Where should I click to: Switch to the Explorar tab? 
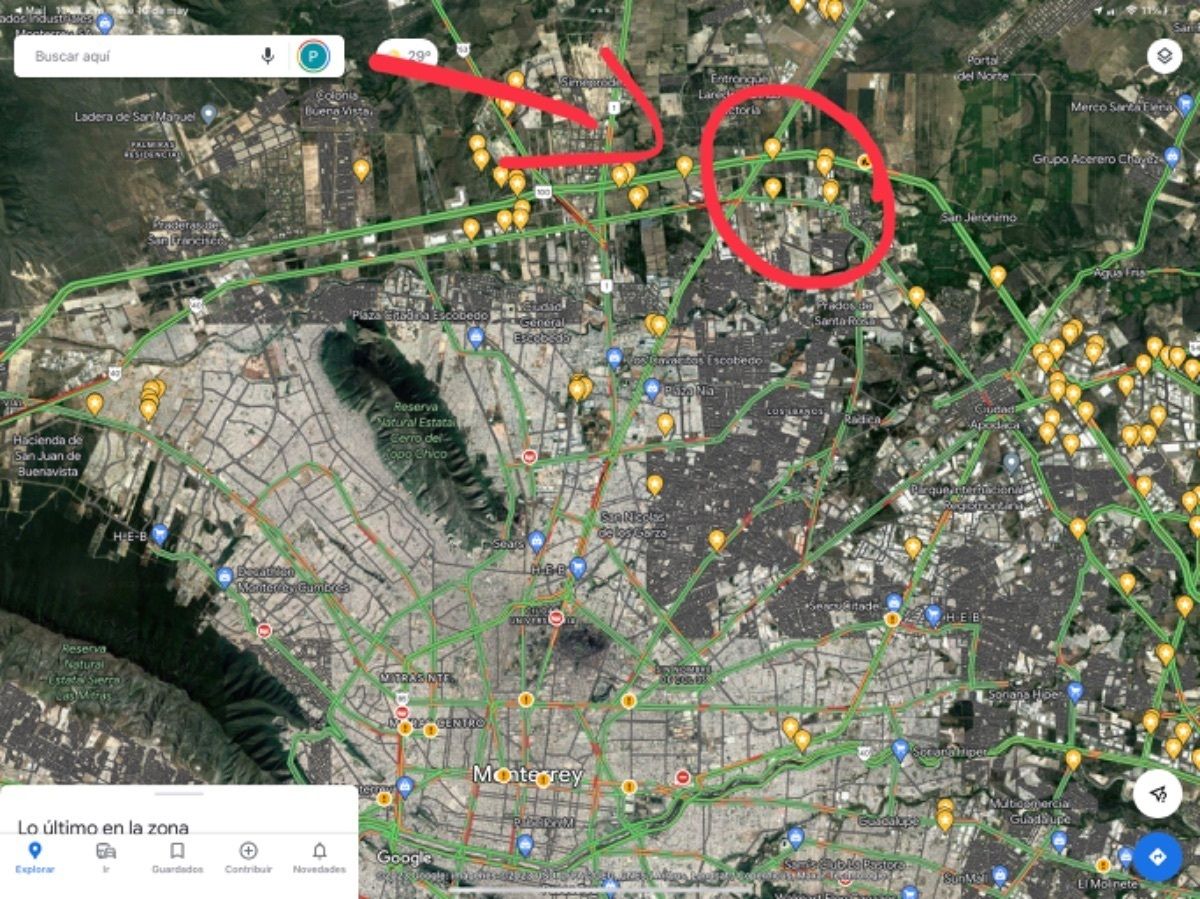(35, 857)
